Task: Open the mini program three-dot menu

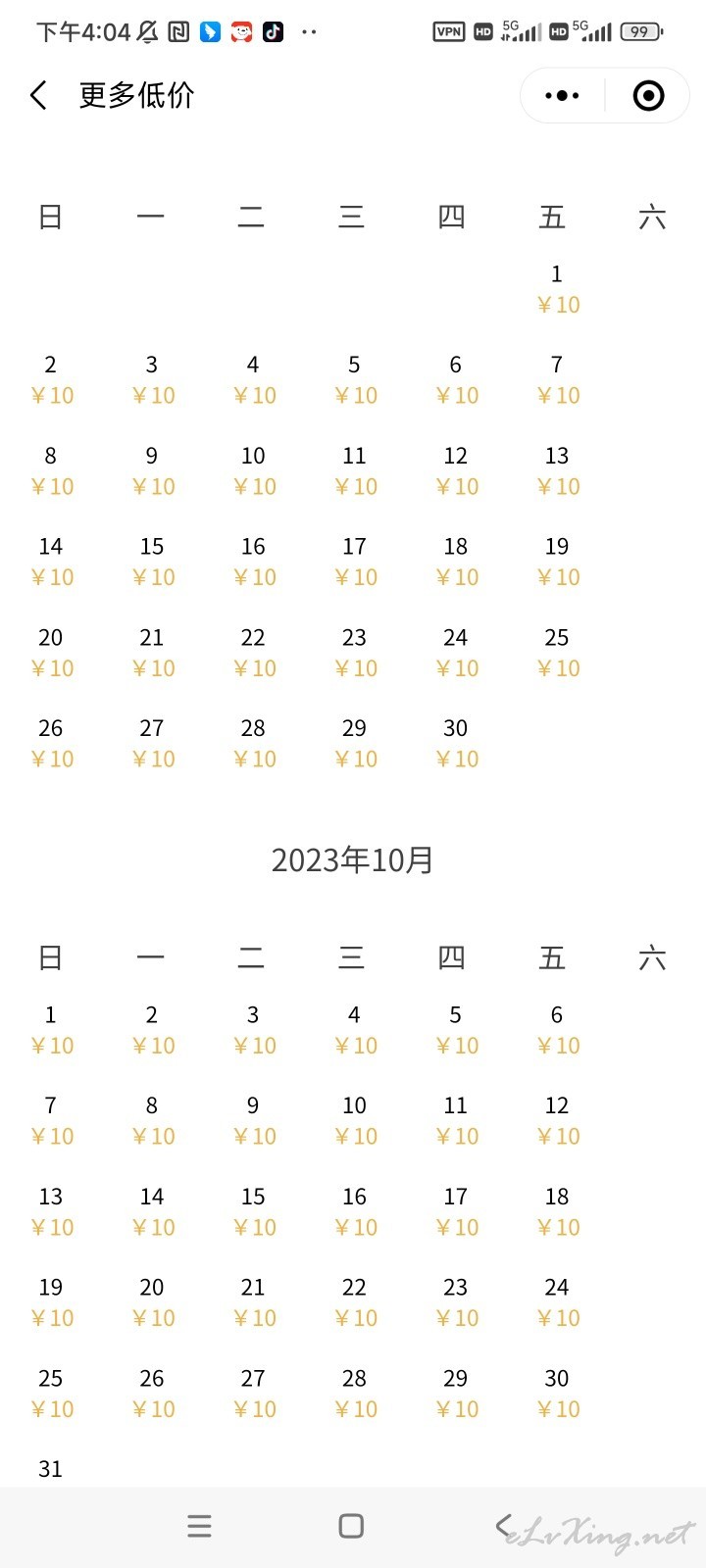Action: coord(562,95)
